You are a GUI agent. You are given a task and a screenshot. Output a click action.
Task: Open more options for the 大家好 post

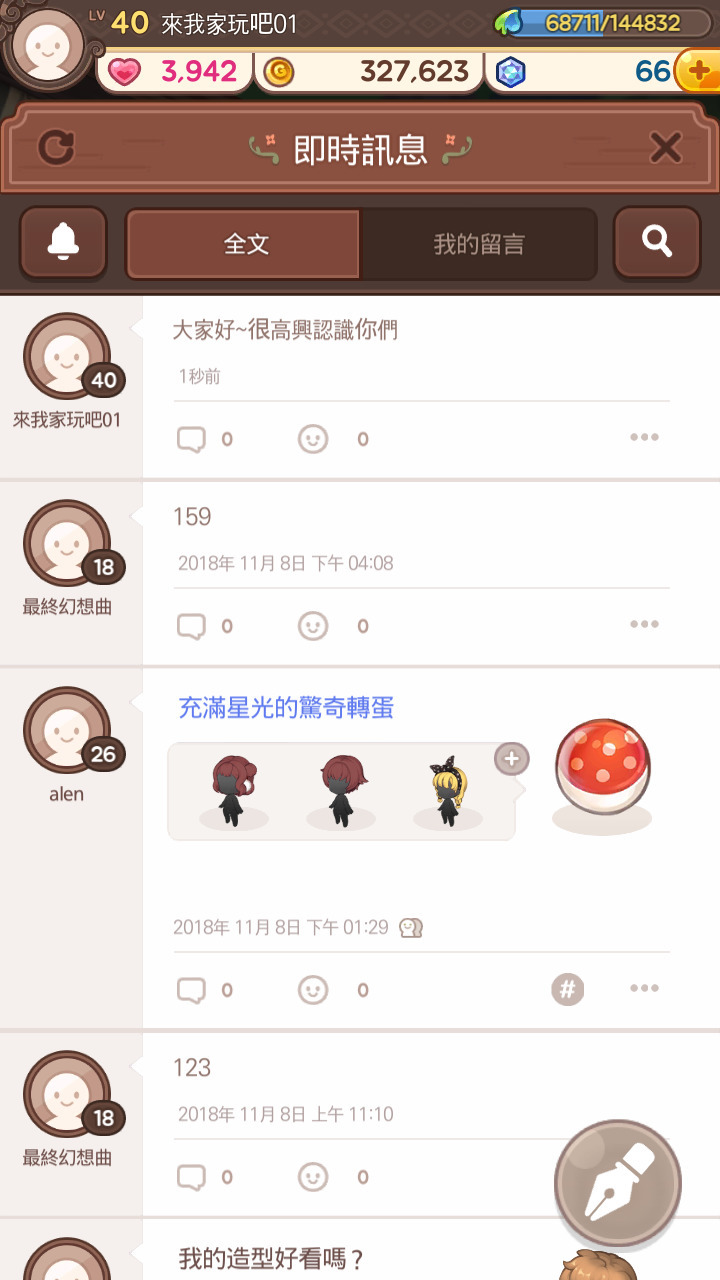click(x=644, y=438)
